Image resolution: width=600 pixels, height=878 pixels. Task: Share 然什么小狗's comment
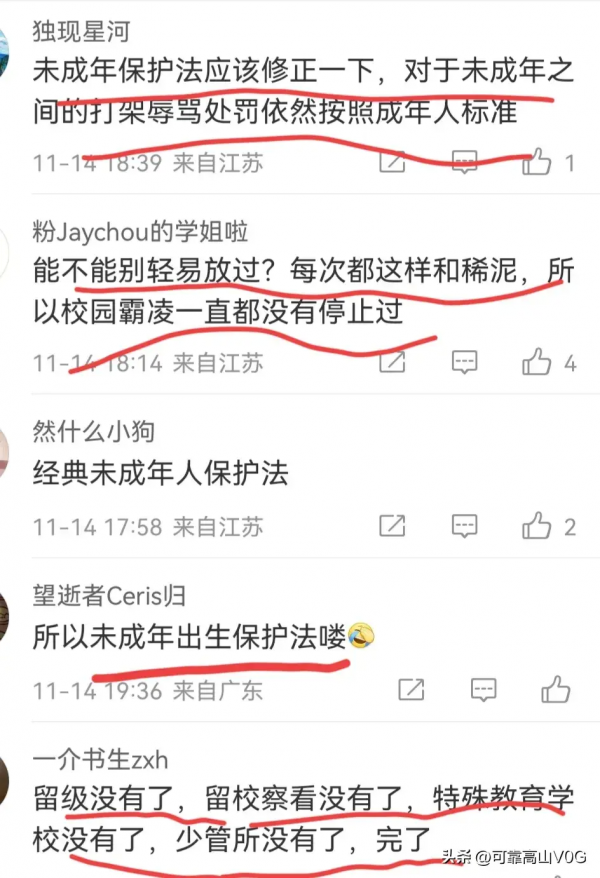click(392, 525)
